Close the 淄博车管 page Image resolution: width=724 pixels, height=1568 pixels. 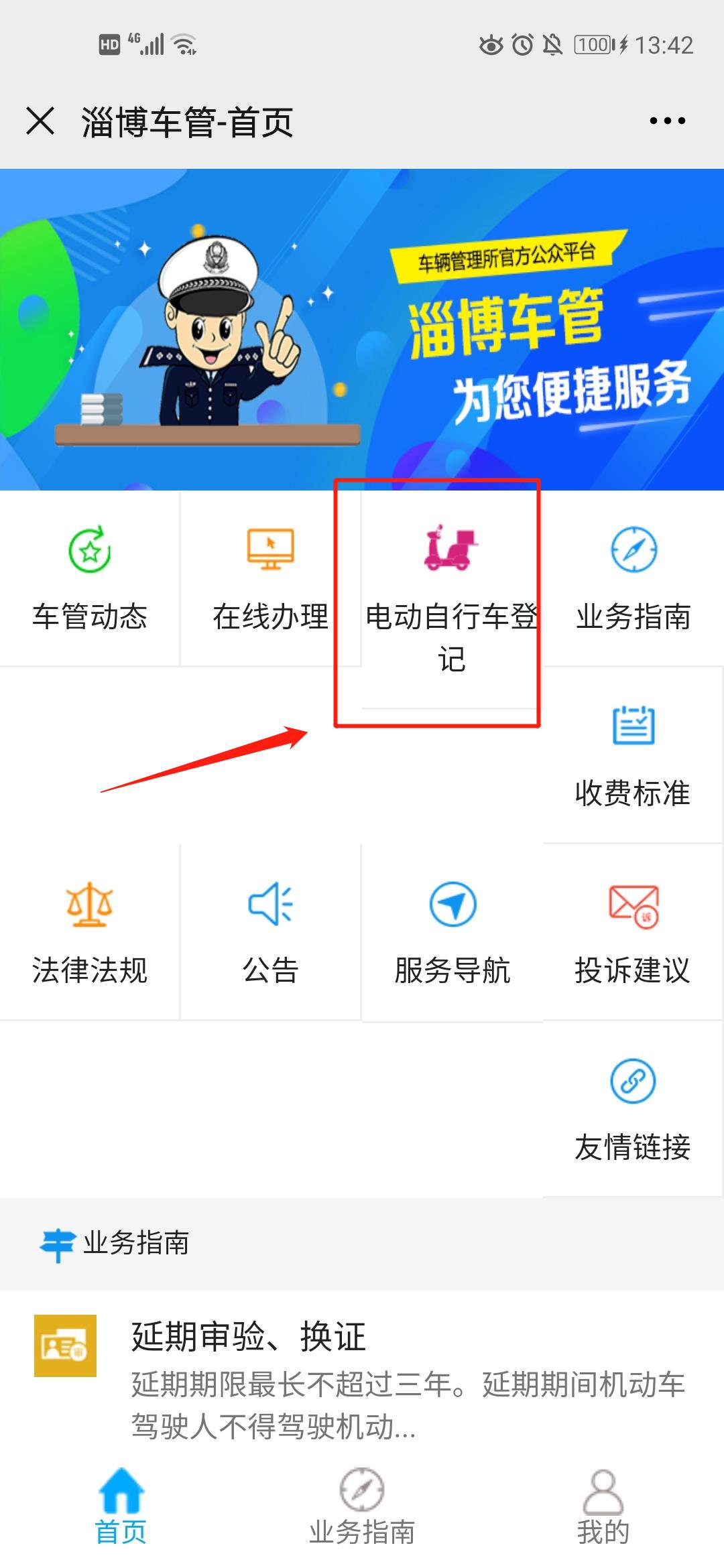[40, 121]
